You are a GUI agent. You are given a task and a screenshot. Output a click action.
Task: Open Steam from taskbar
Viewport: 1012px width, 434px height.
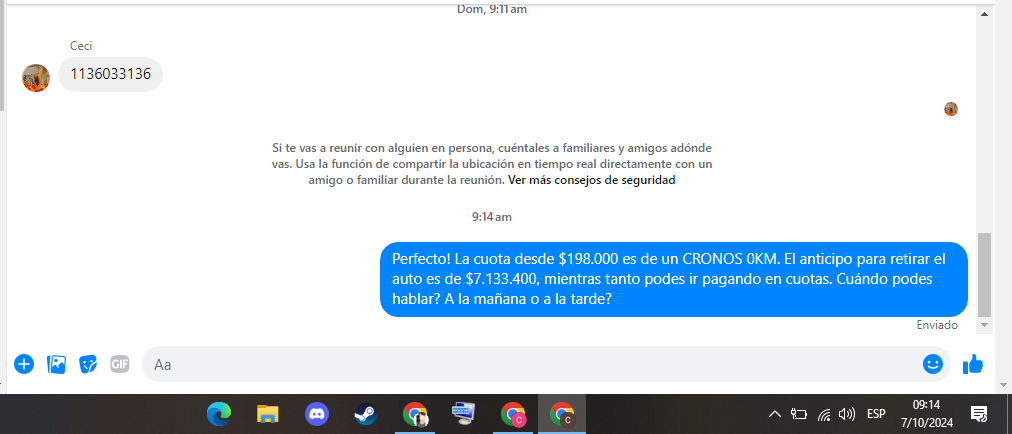tap(365, 414)
